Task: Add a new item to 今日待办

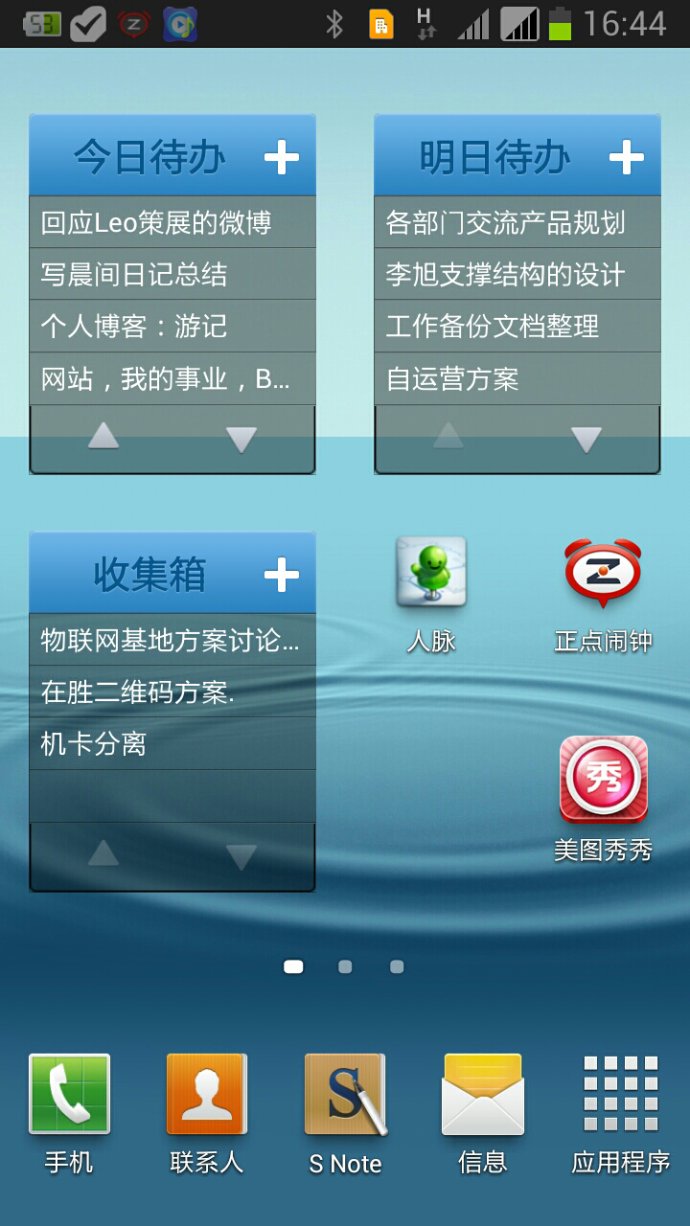Action: (x=281, y=157)
